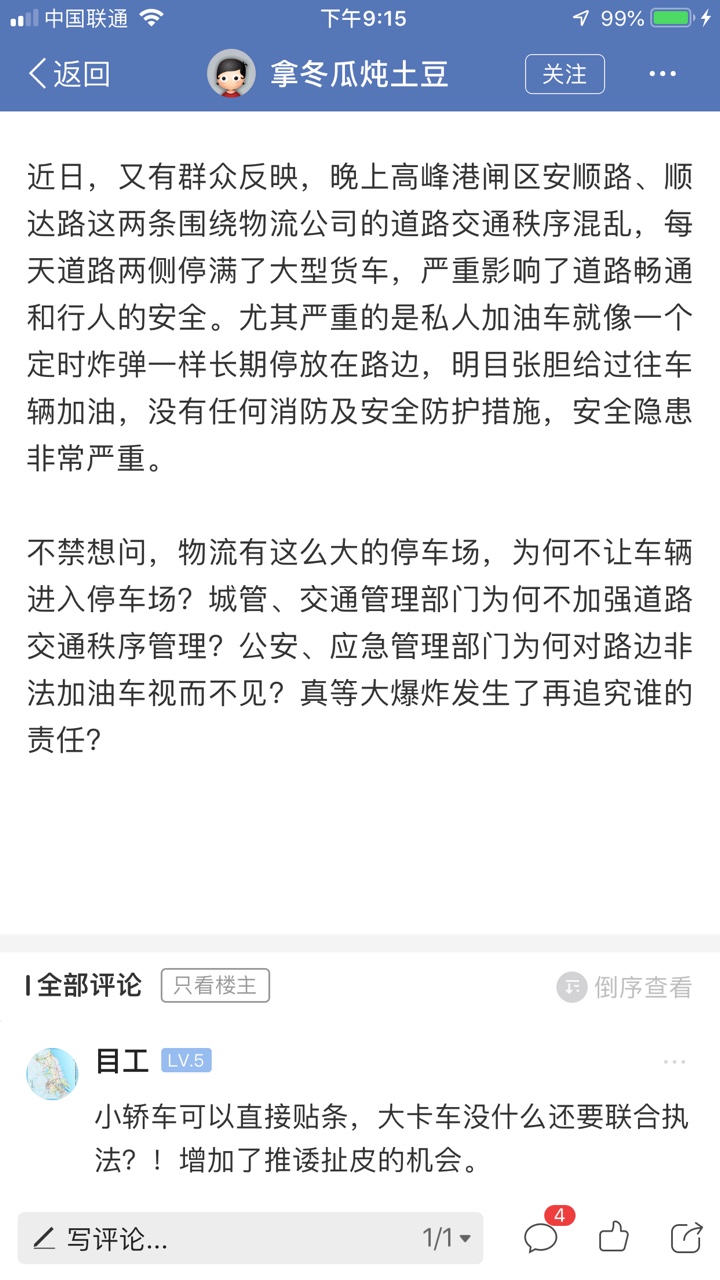View comments via the speech bubble icon
Image resolution: width=720 pixels, height=1280 pixels.
coord(541,1238)
